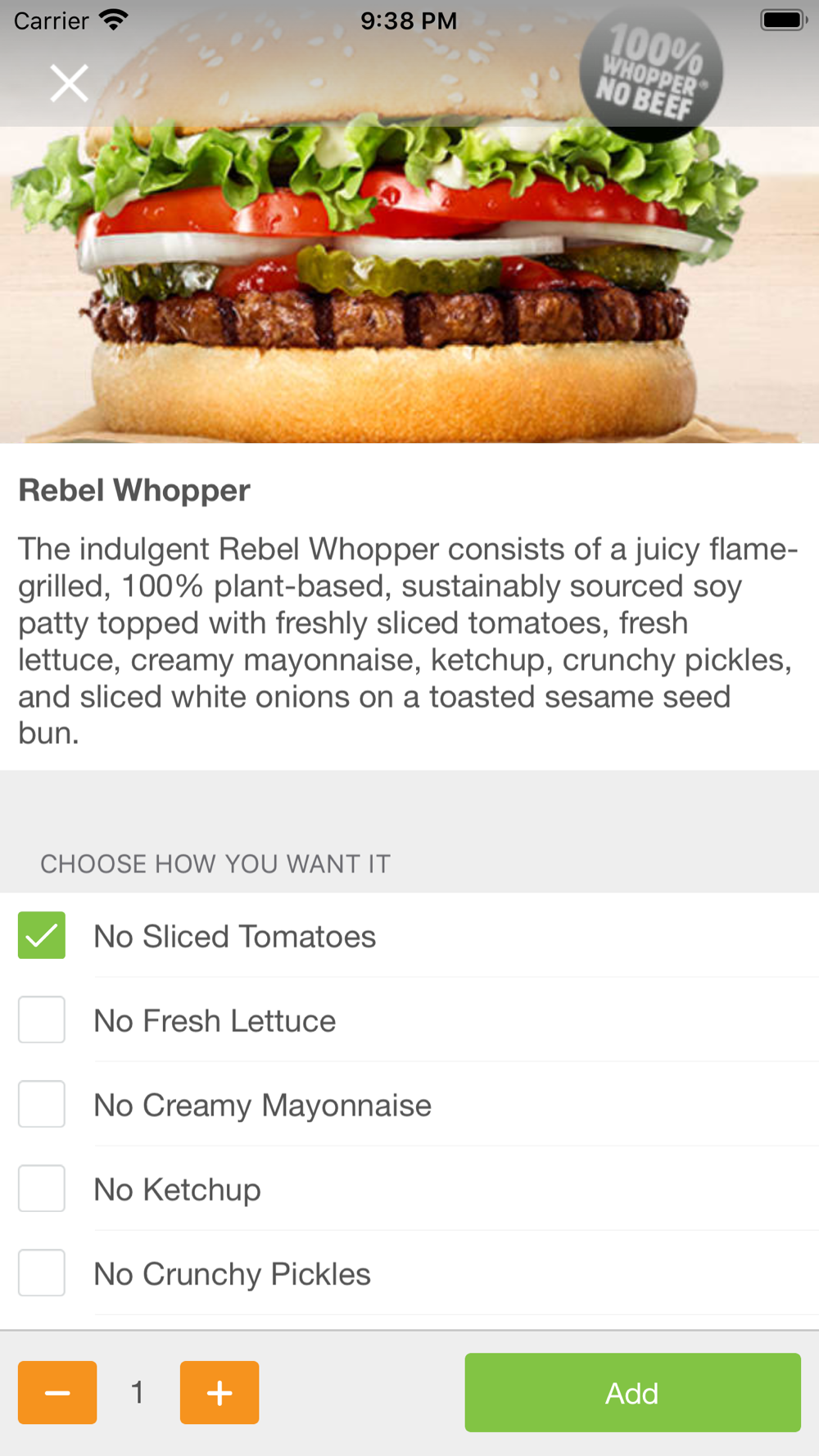Close the Rebel Whopper details screen

point(69,83)
